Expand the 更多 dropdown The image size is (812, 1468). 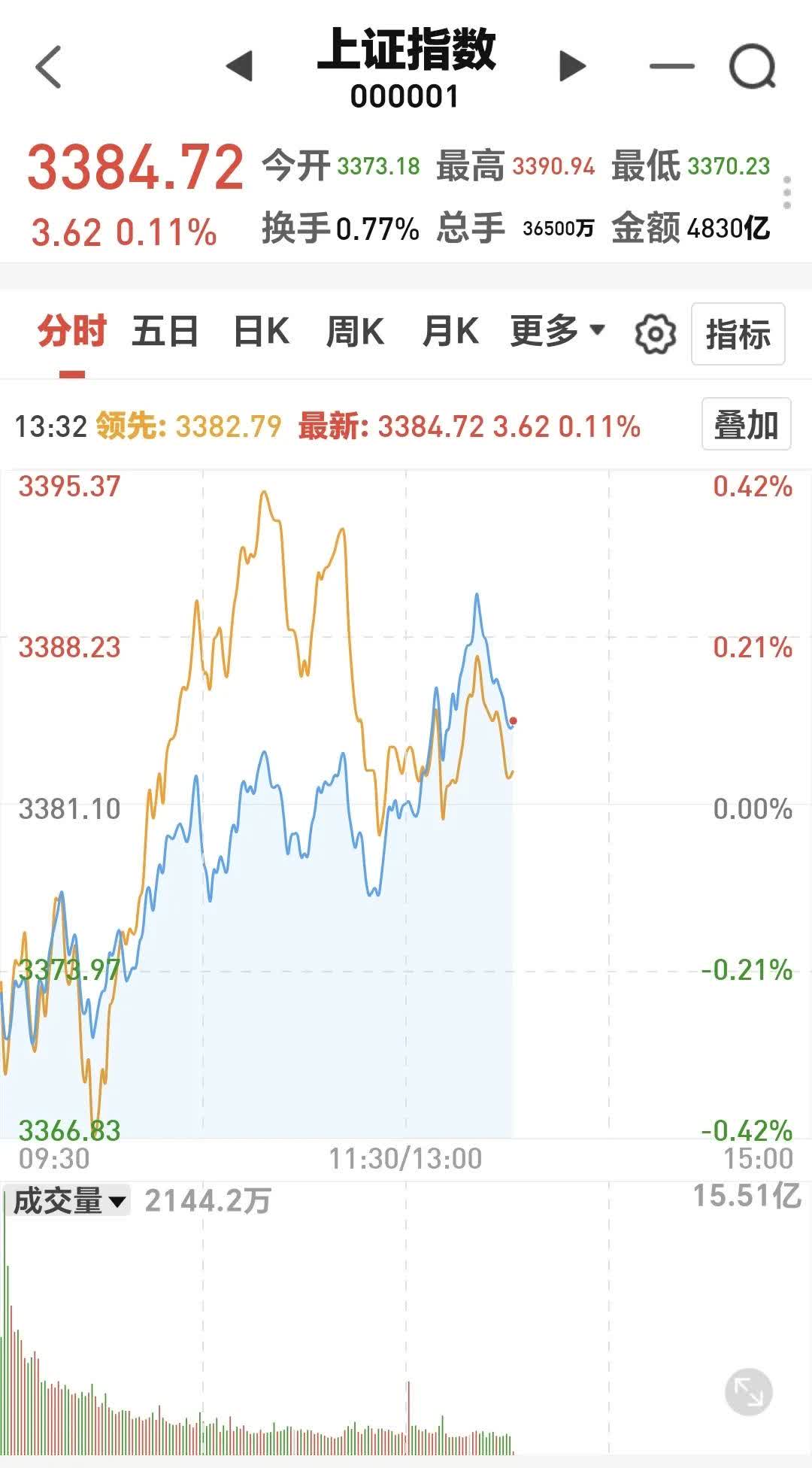click(x=557, y=331)
